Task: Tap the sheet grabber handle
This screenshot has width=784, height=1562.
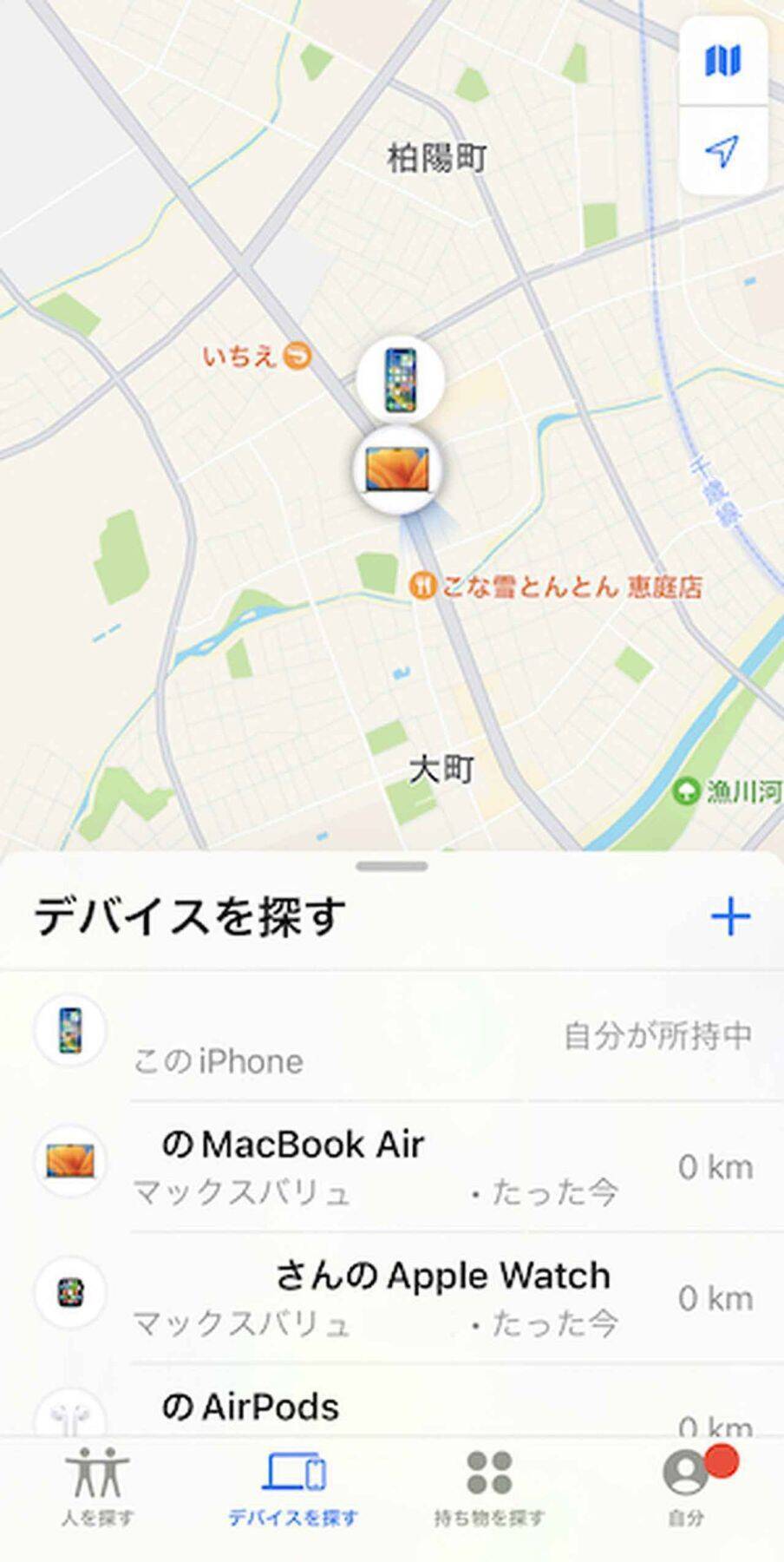Action: [392, 866]
